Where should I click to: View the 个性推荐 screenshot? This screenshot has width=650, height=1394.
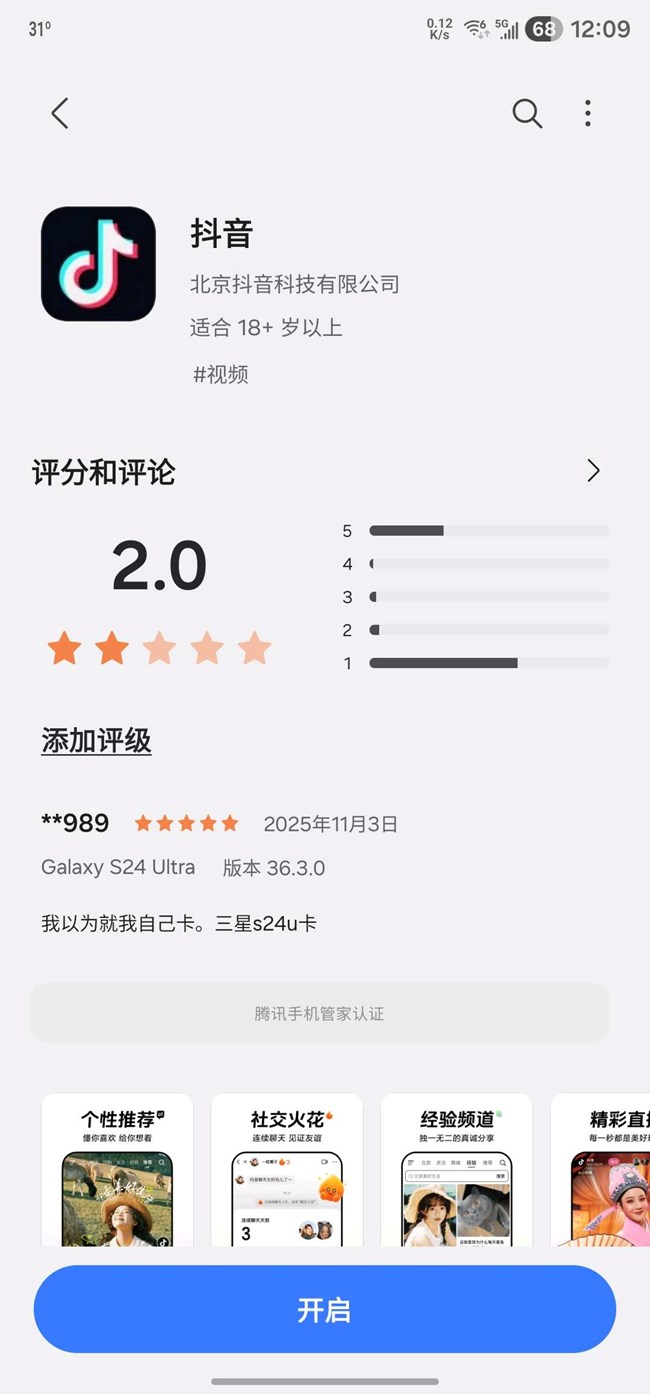[117, 1170]
